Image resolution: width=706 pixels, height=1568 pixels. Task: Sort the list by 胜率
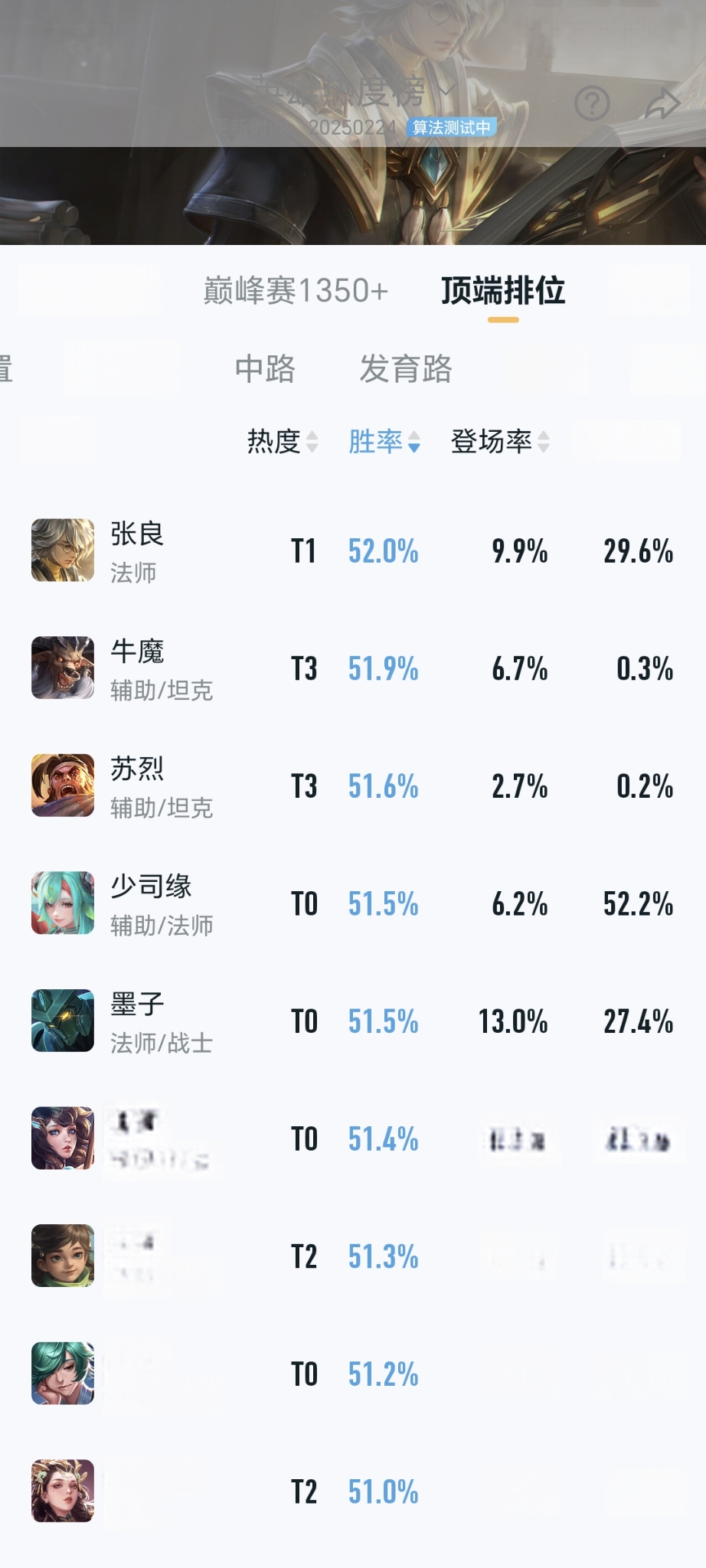coord(384,442)
